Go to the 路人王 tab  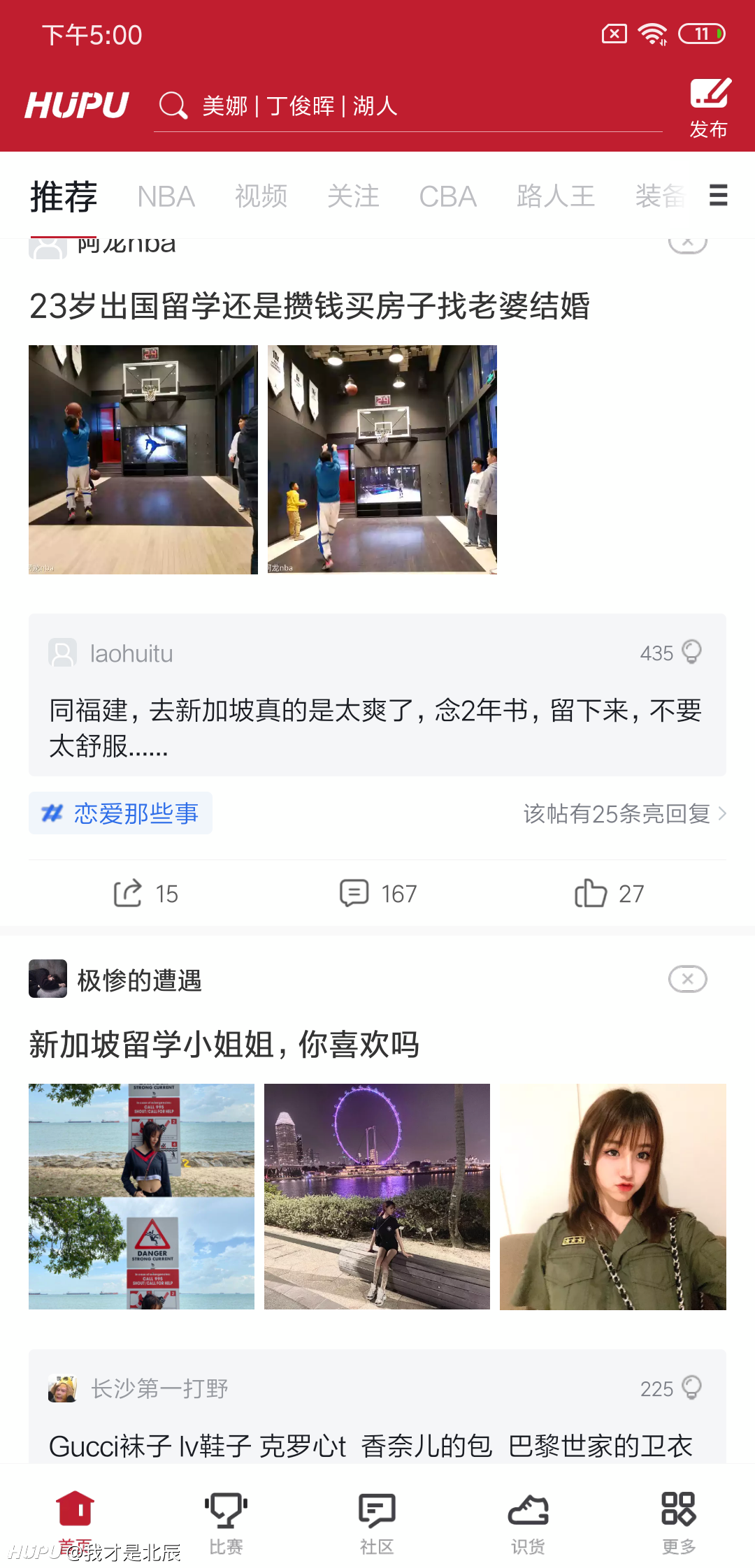[556, 196]
